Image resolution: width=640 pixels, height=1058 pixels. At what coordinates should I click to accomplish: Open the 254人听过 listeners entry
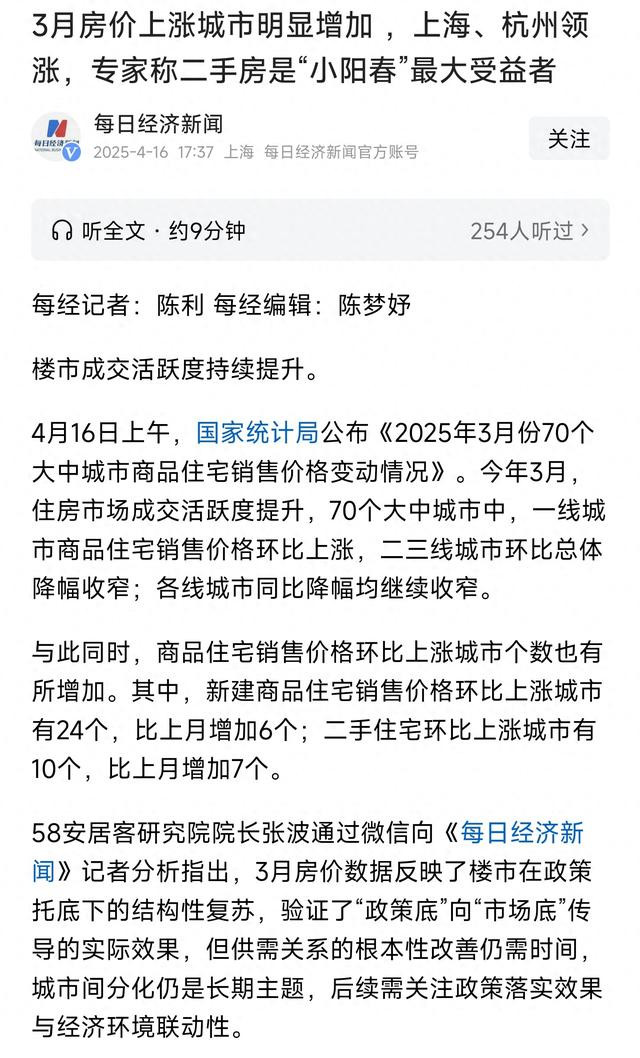tap(530, 231)
